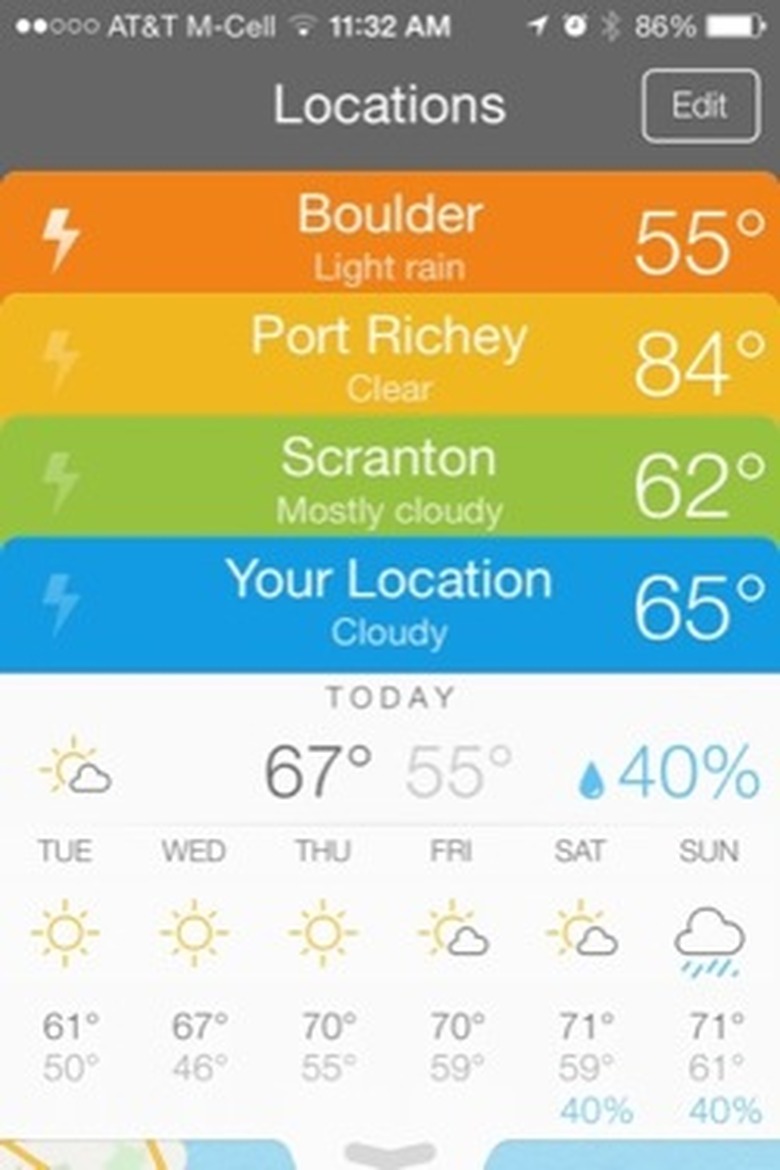The width and height of the screenshot is (780, 1170).
Task: Tap the Edit button
Action: pos(700,106)
